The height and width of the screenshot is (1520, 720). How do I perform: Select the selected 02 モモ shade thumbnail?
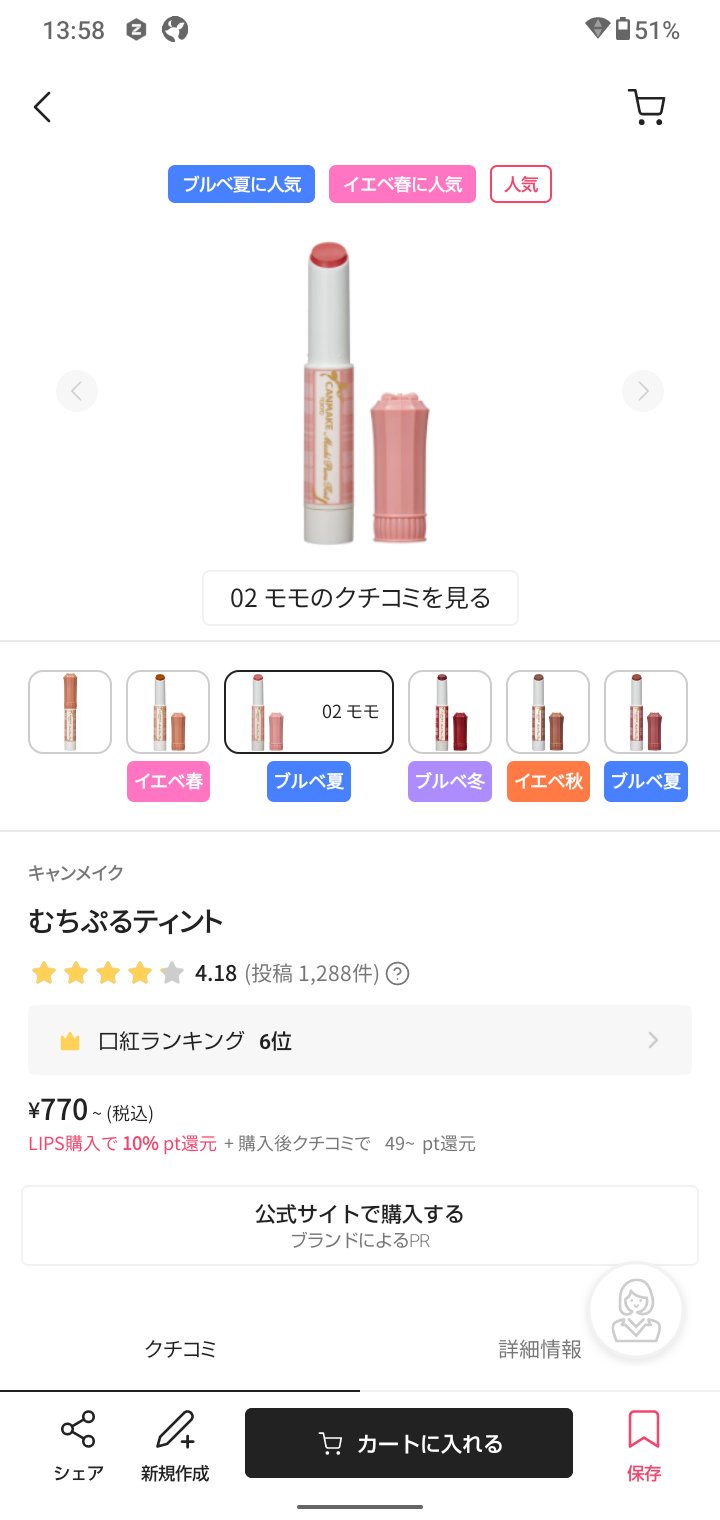tap(308, 711)
